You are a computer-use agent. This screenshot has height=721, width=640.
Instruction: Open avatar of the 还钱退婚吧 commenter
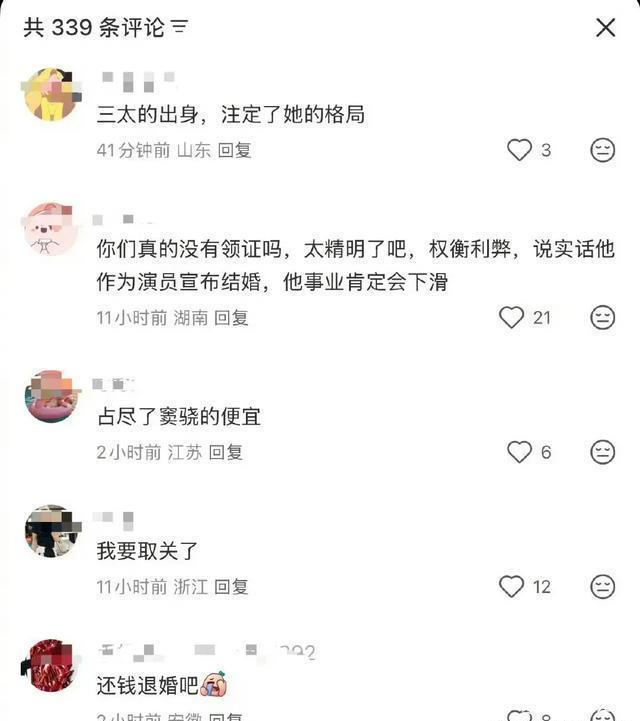click(x=50, y=667)
